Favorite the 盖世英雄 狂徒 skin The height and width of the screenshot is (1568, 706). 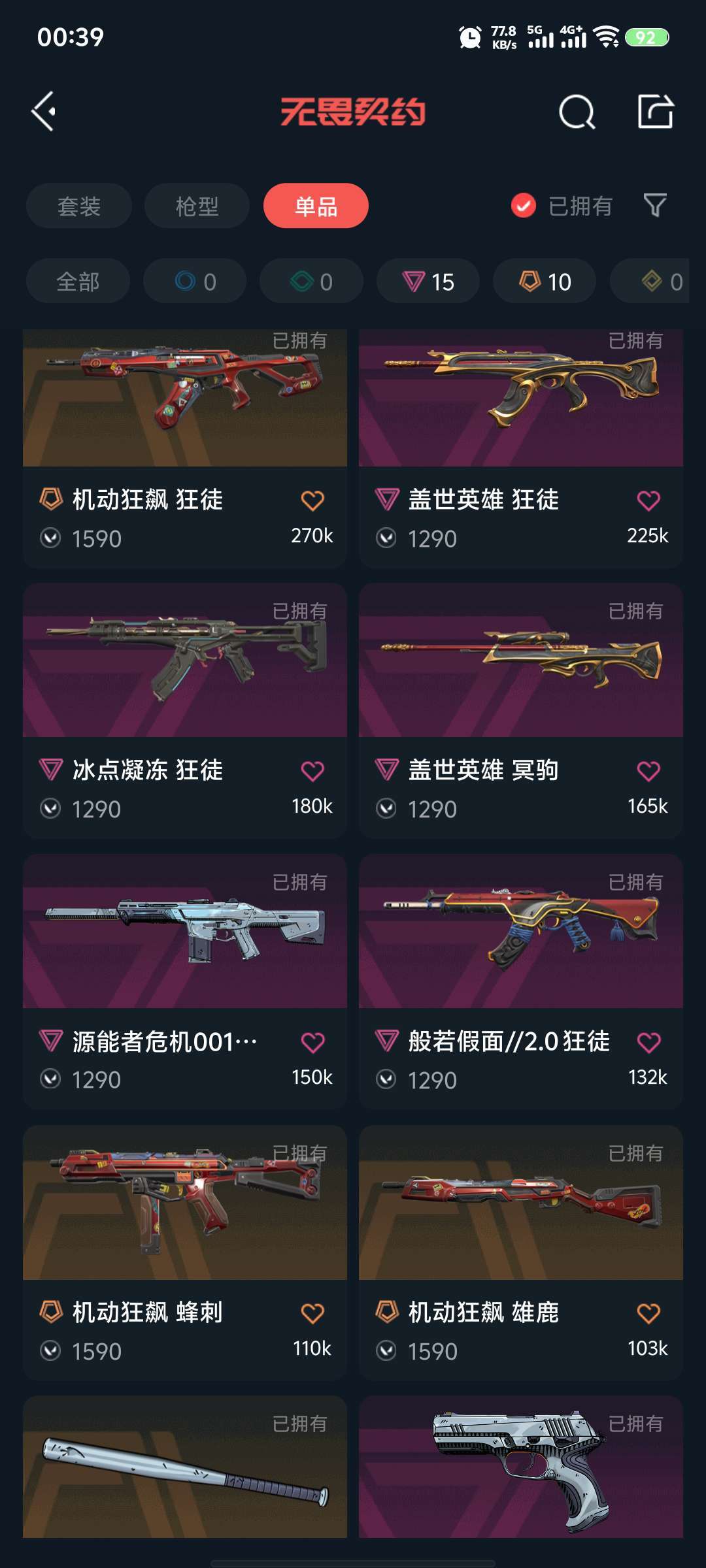(x=647, y=499)
